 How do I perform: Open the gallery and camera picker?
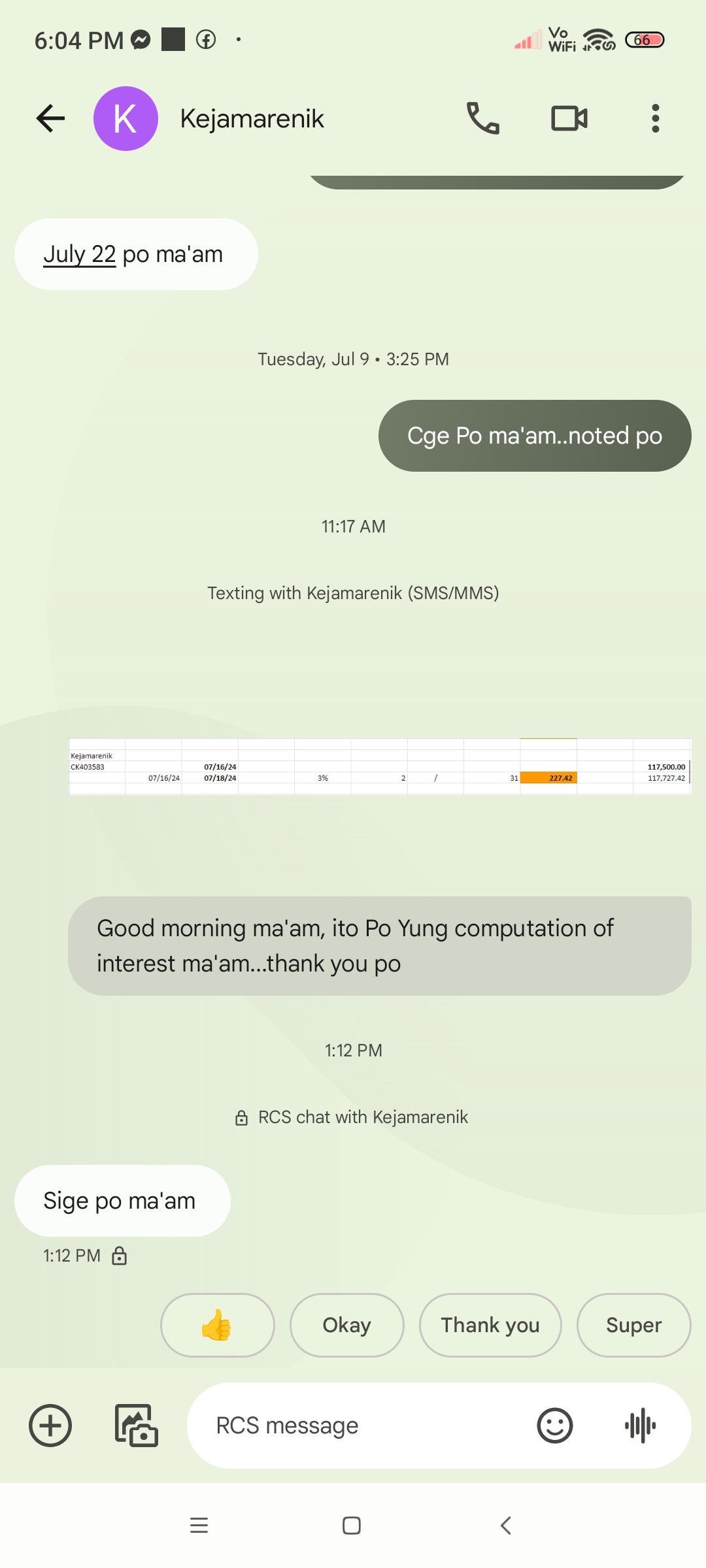click(x=137, y=1426)
